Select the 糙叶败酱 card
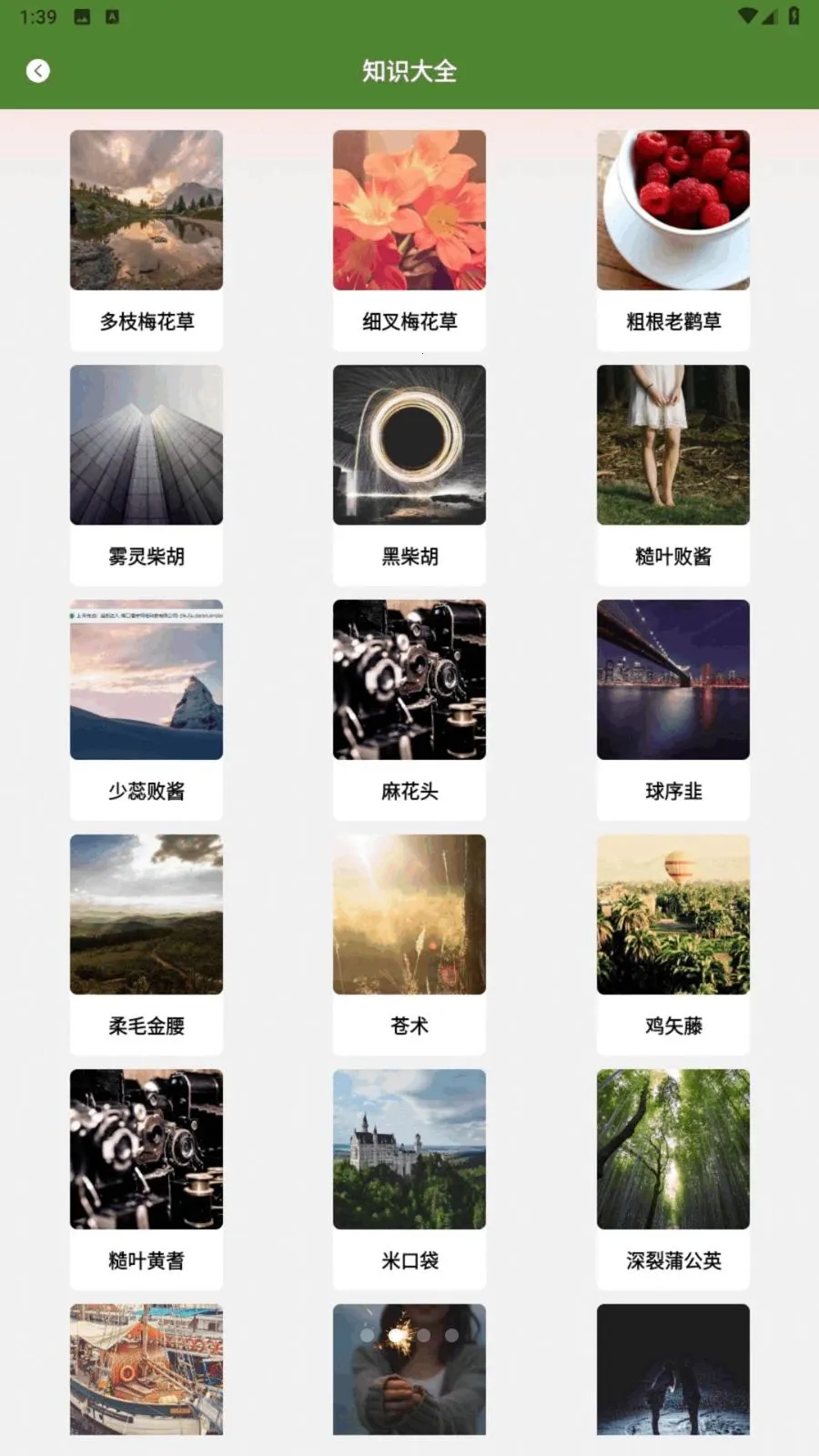819x1456 pixels. [673, 475]
